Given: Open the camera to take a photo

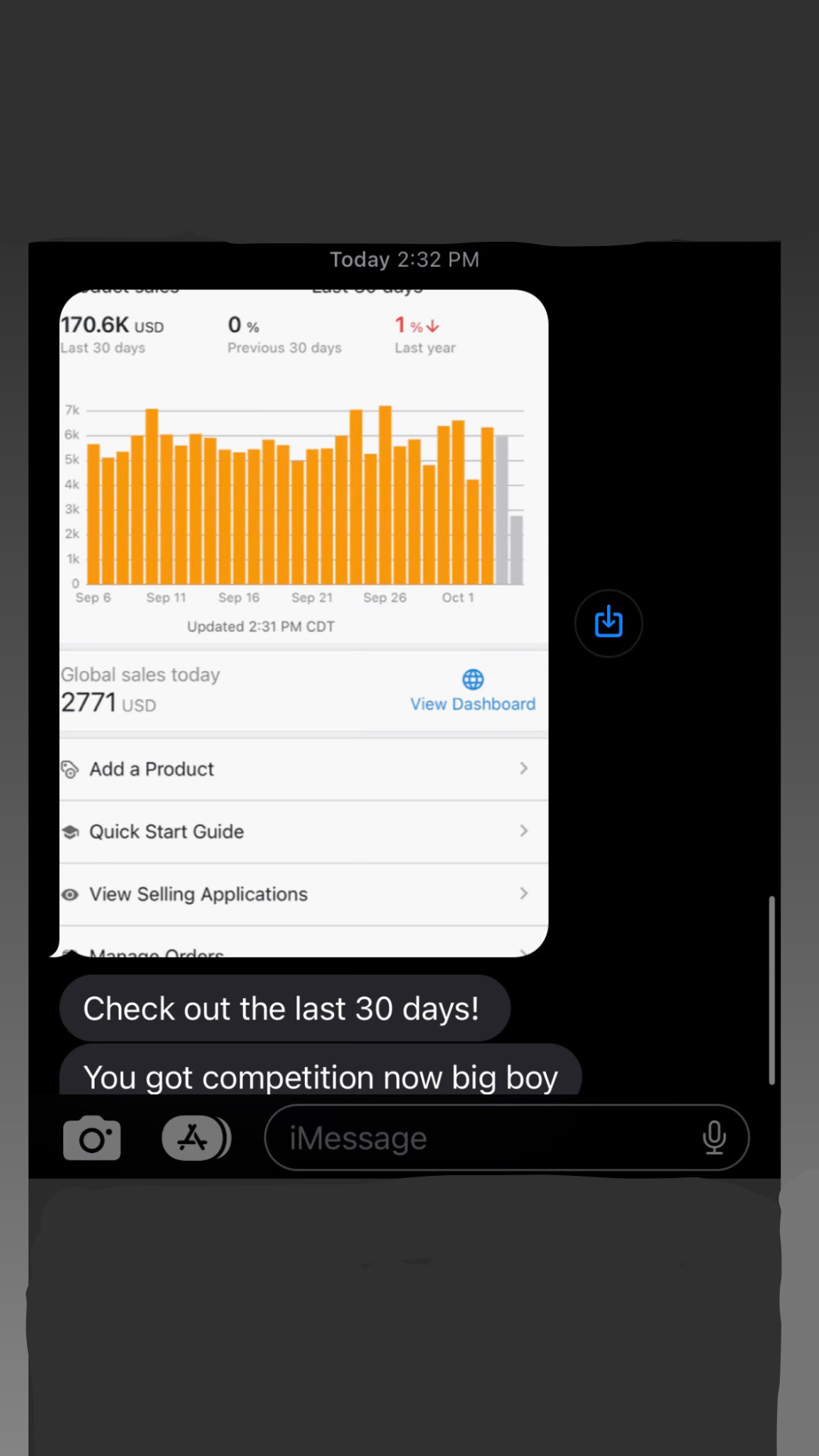Looking at the screenshot, I should (92, 1138).
